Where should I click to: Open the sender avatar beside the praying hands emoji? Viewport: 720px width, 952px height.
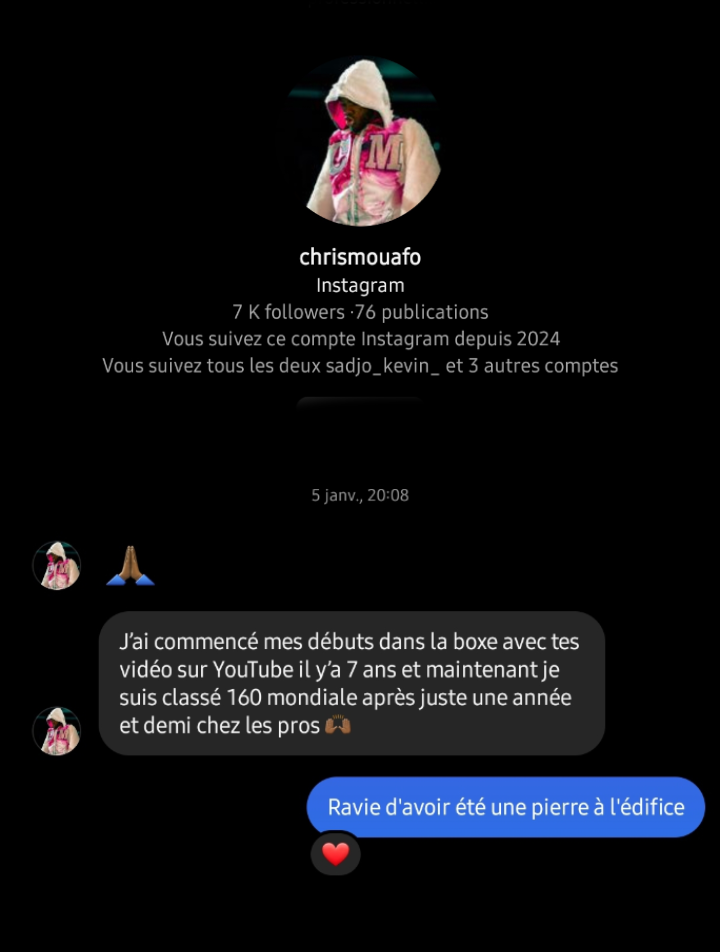(x=57, y=566)
